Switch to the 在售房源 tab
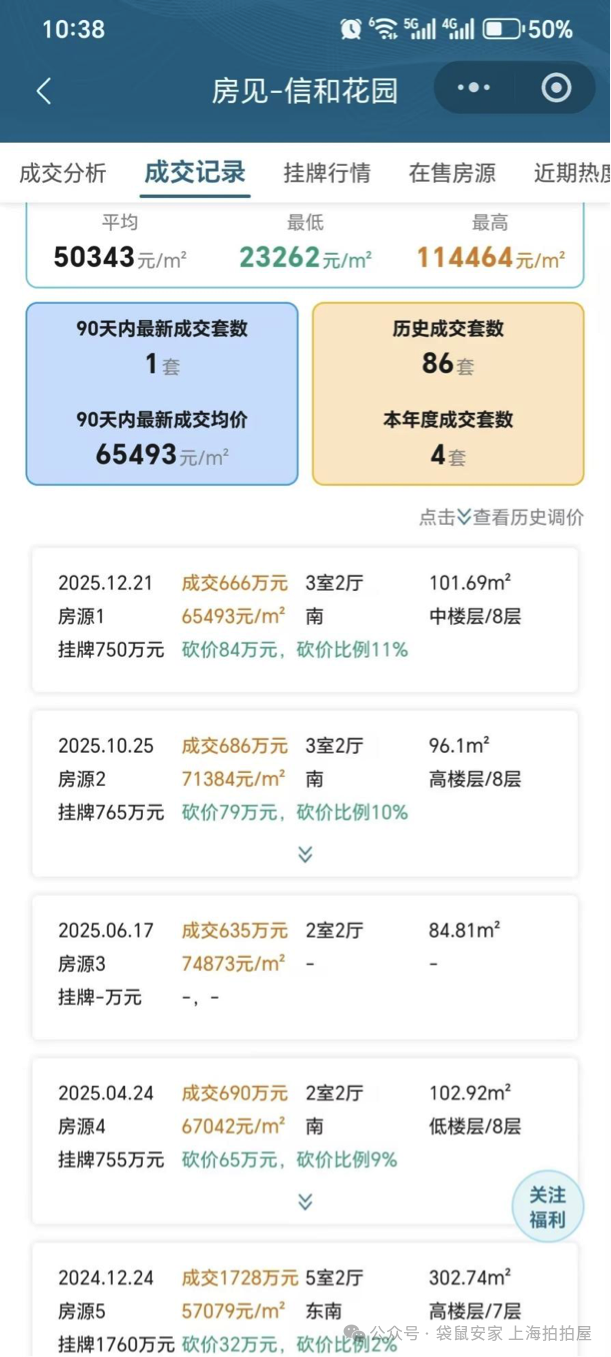 point(452,173)
